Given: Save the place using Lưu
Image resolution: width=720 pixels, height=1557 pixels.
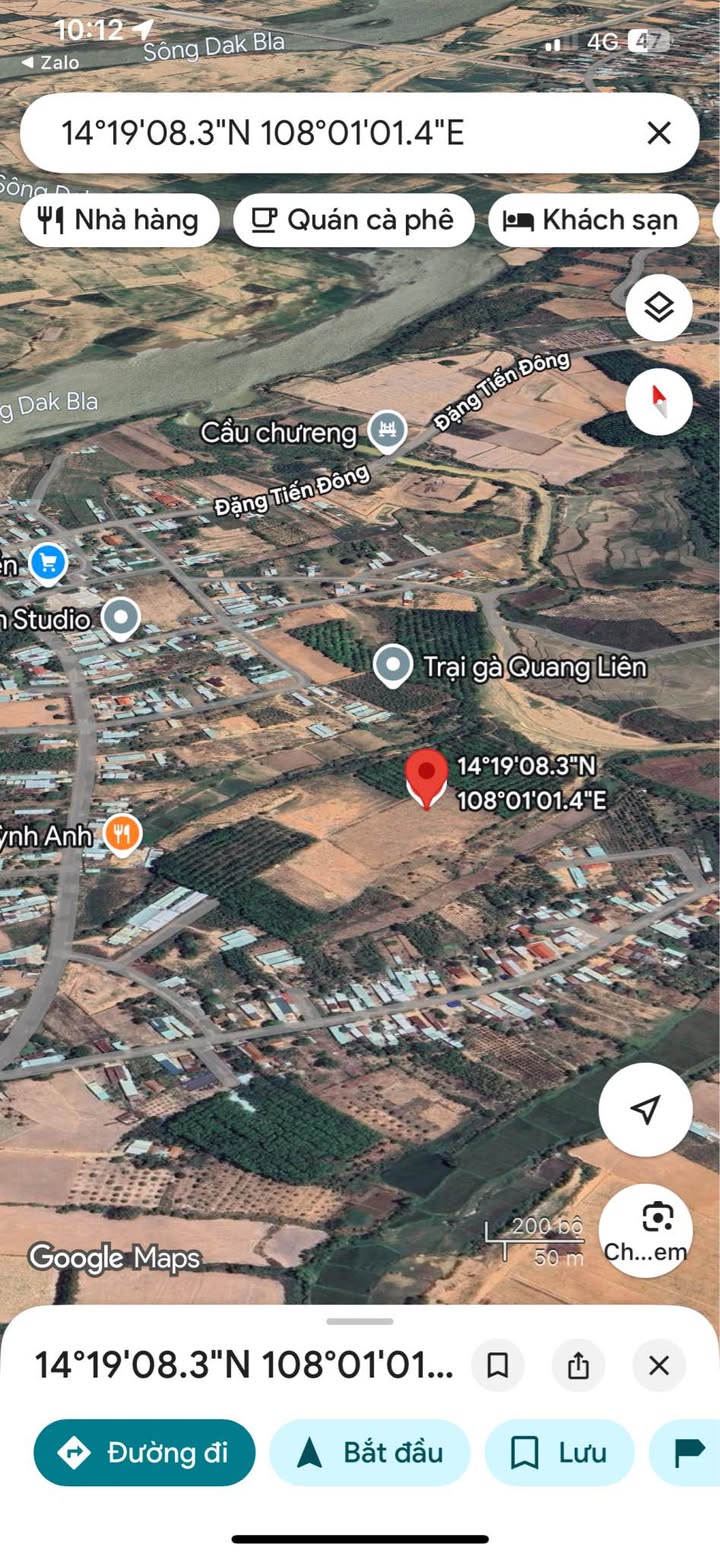Looking at the screenshot, I should click(559, 1452).
